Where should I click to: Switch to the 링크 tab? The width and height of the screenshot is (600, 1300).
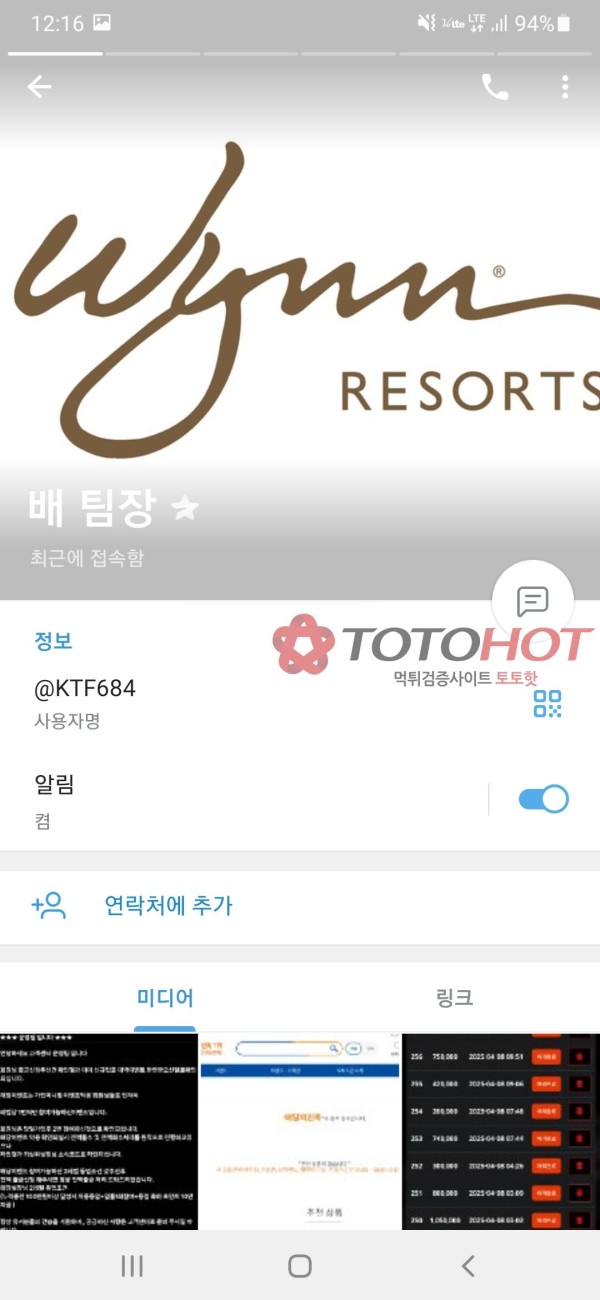pyautogui.click(x=455, y=997)
